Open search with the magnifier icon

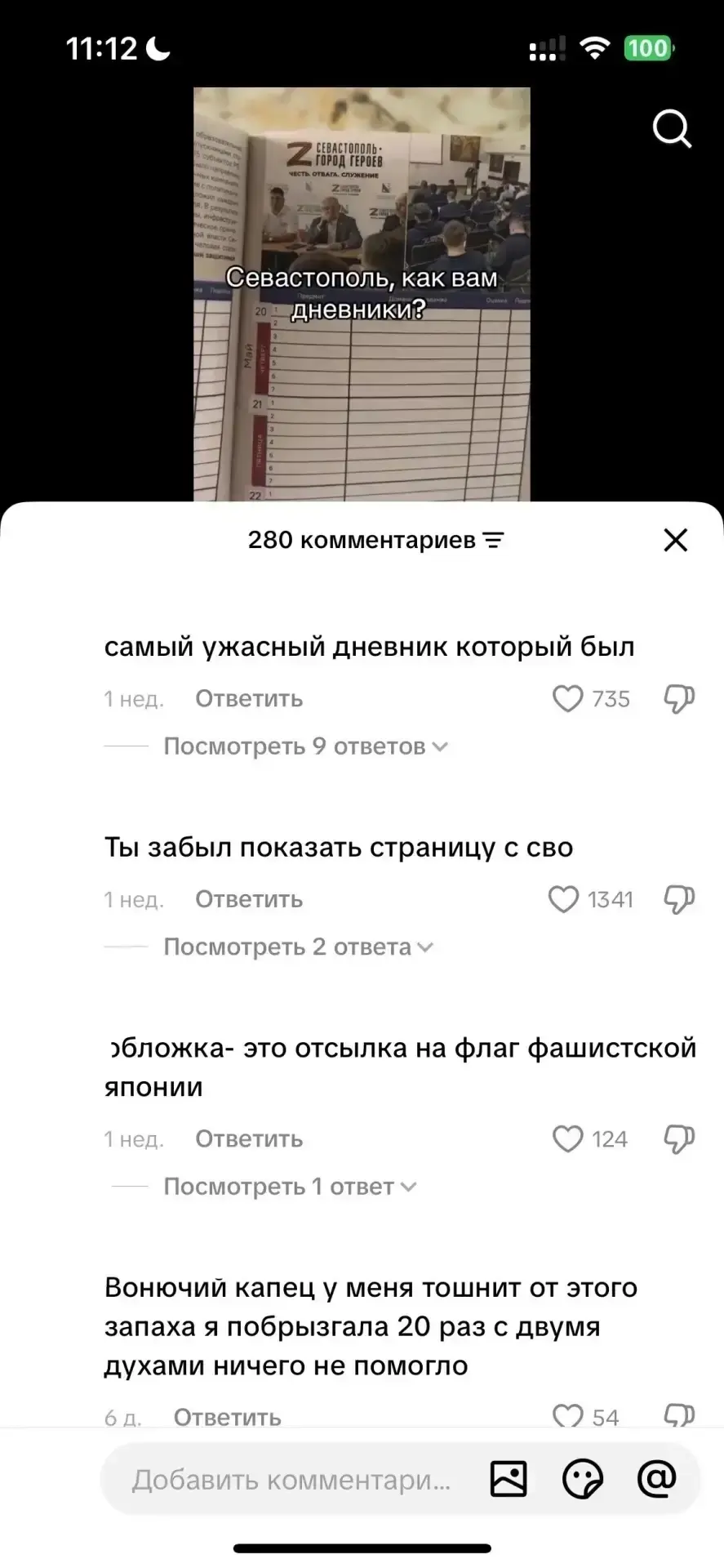pos(672,129)
